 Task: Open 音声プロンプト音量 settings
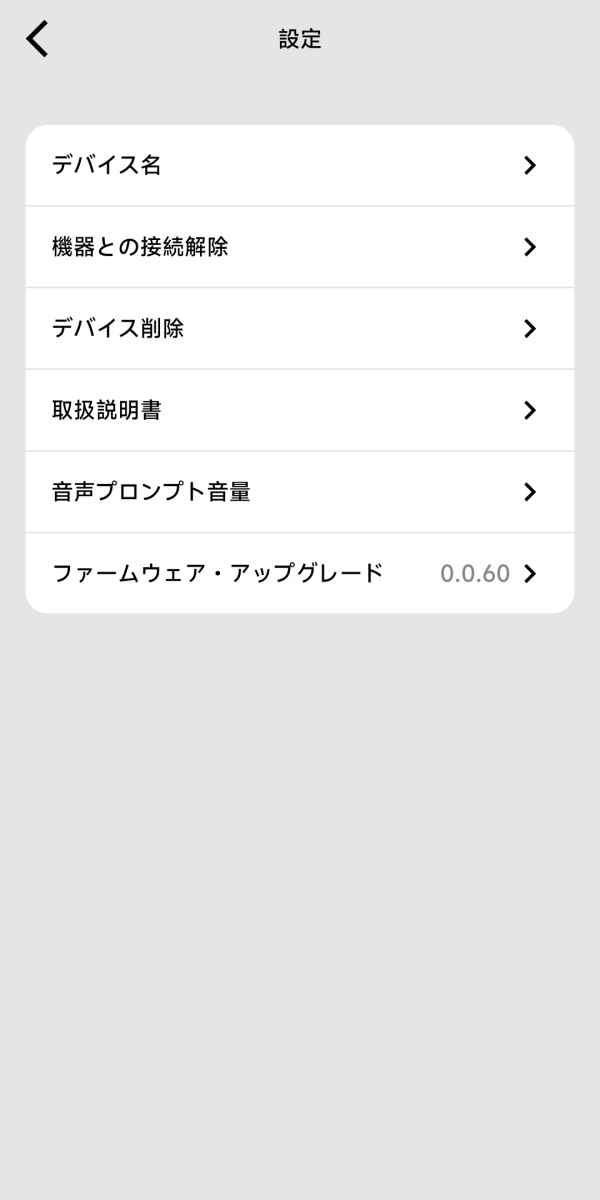[x=300, y=492]
